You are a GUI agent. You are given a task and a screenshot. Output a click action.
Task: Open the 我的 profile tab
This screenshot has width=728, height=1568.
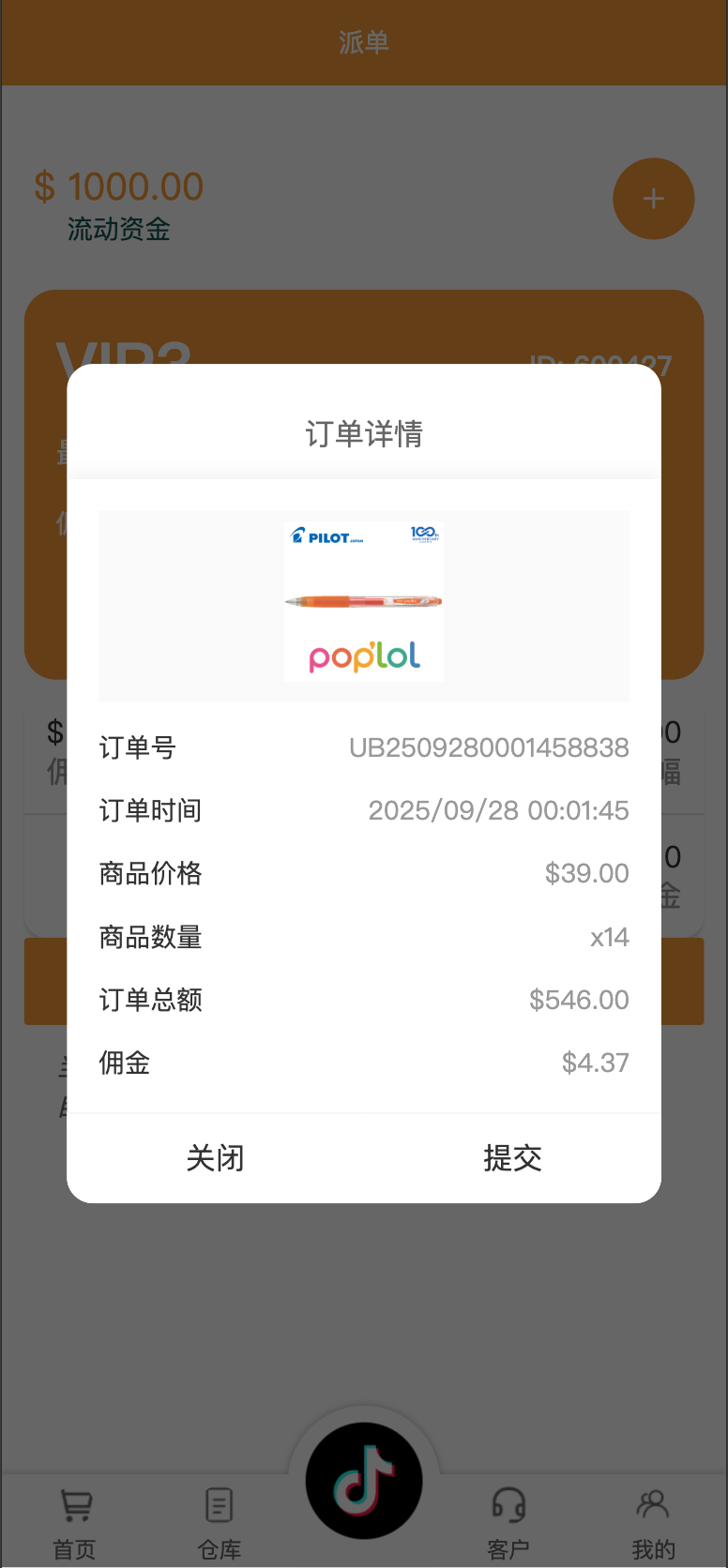(653, 1522)
